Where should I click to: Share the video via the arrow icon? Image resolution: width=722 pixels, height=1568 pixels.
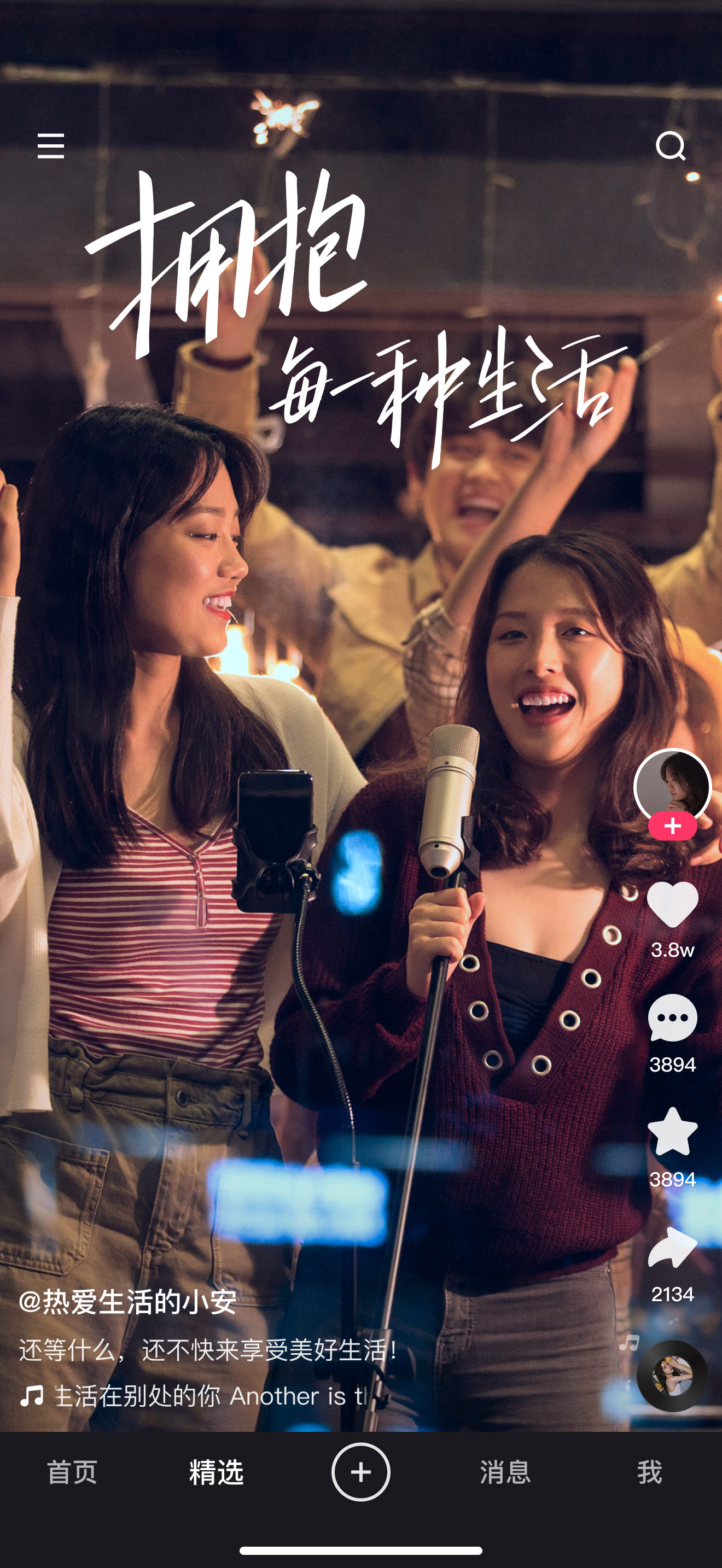(x=672, y=1247)
